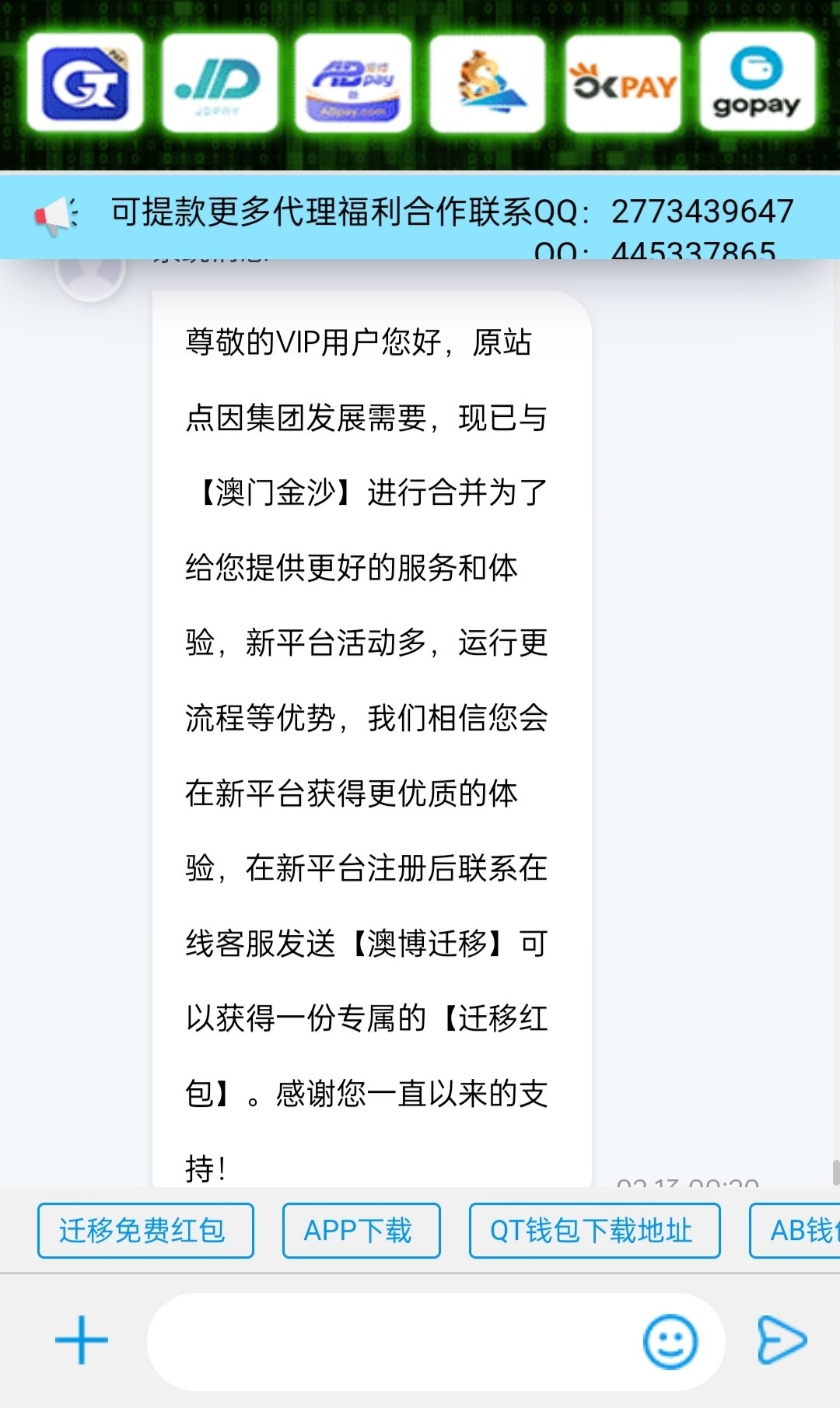Choose the JD pay tile
Image resolution: width=840 pixels, height=1408 pixels.
click(x=219, y=83)
